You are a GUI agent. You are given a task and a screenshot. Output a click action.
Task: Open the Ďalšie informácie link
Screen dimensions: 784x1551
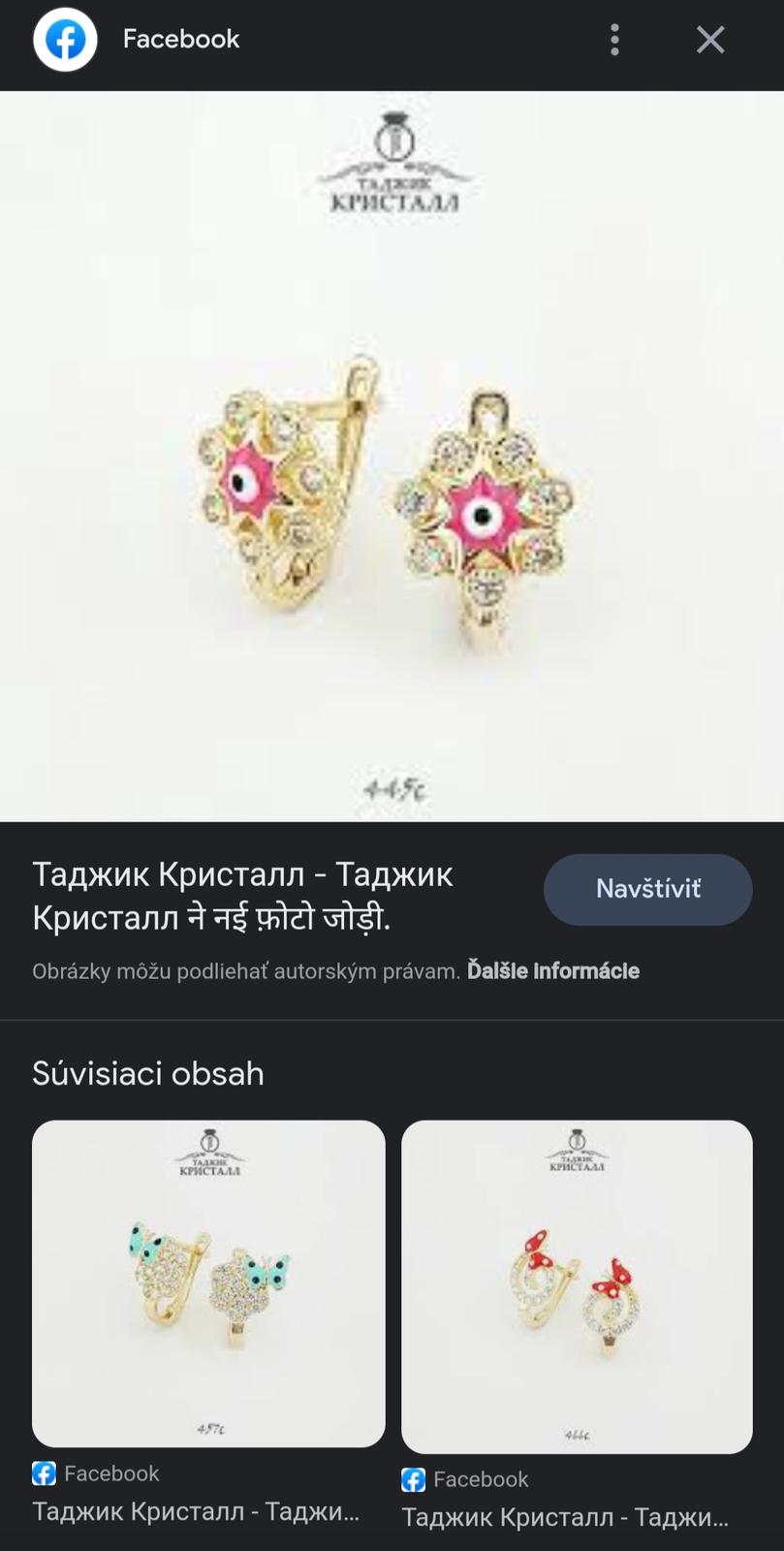click(552, 970)
